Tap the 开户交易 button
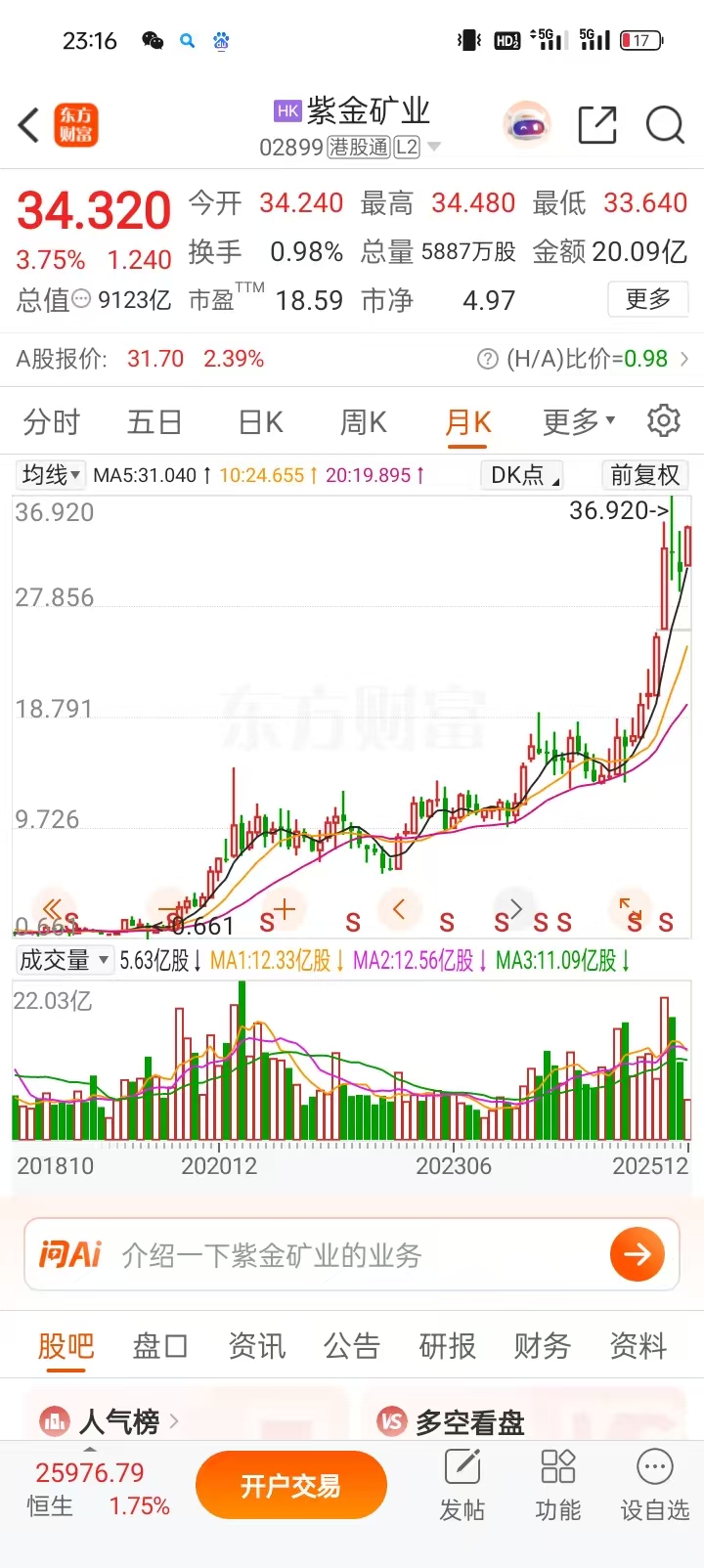The width and height of the screenshot is (704, 1568). pyautogui.click(x=290, y=1486)
